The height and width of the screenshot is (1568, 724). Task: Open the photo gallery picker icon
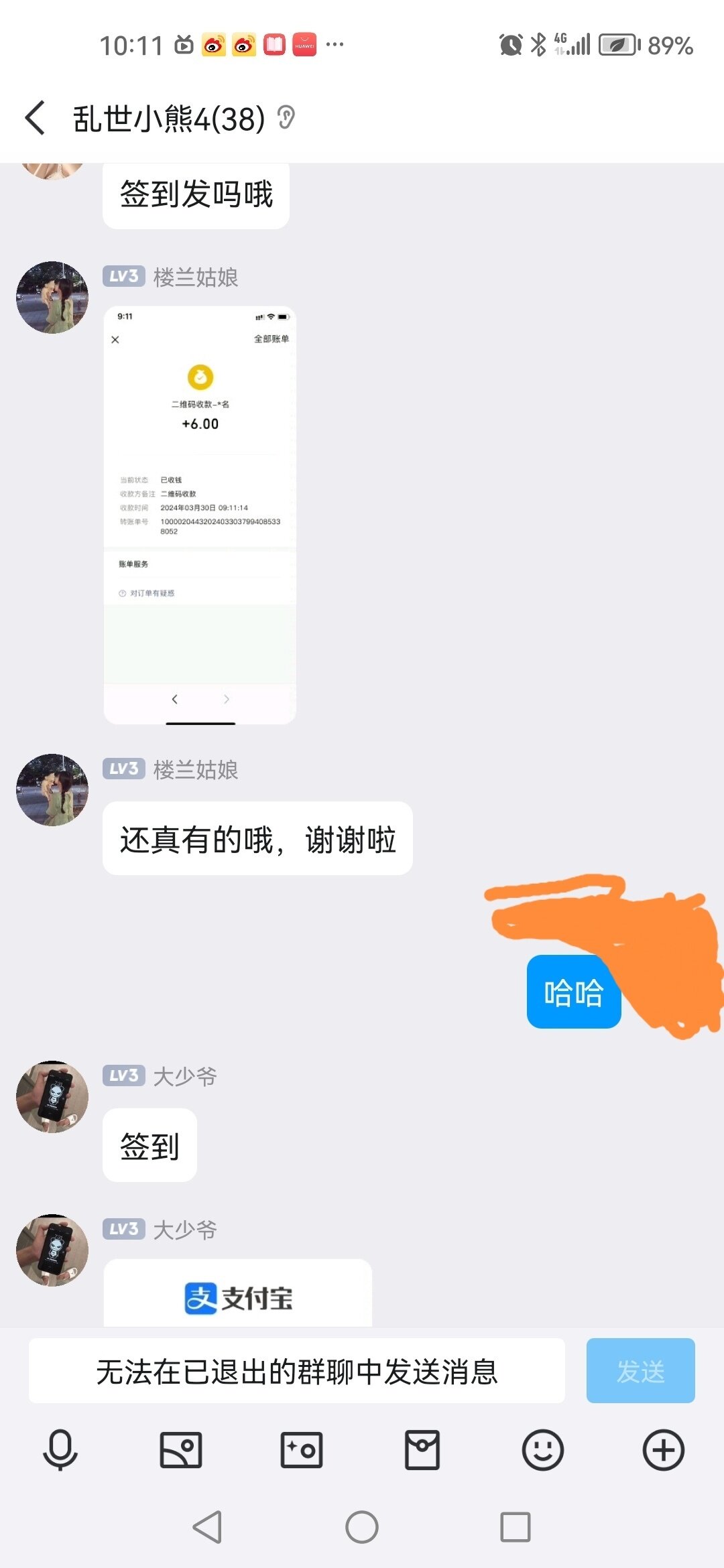click(x=181, y=1450)
